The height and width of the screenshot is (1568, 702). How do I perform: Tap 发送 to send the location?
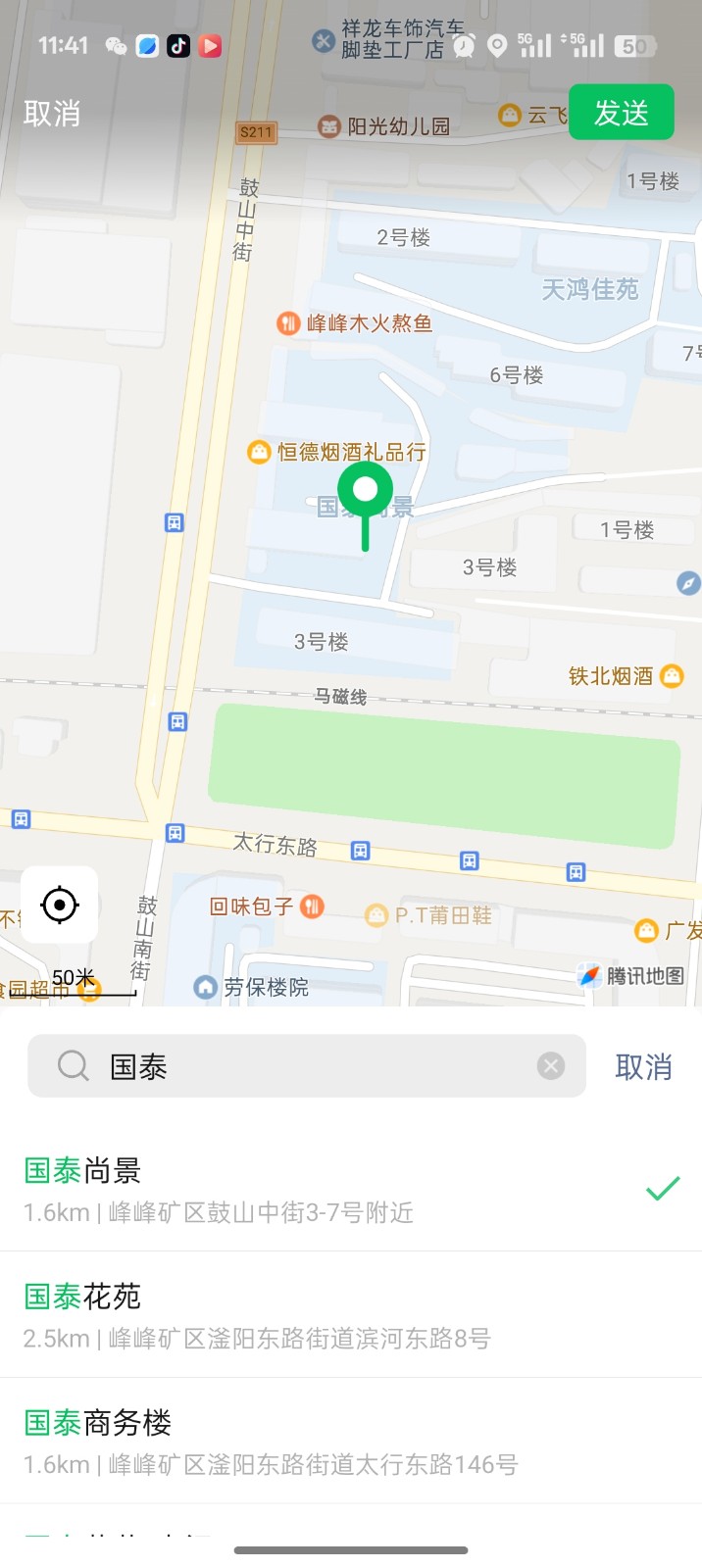tap(621, 113)
